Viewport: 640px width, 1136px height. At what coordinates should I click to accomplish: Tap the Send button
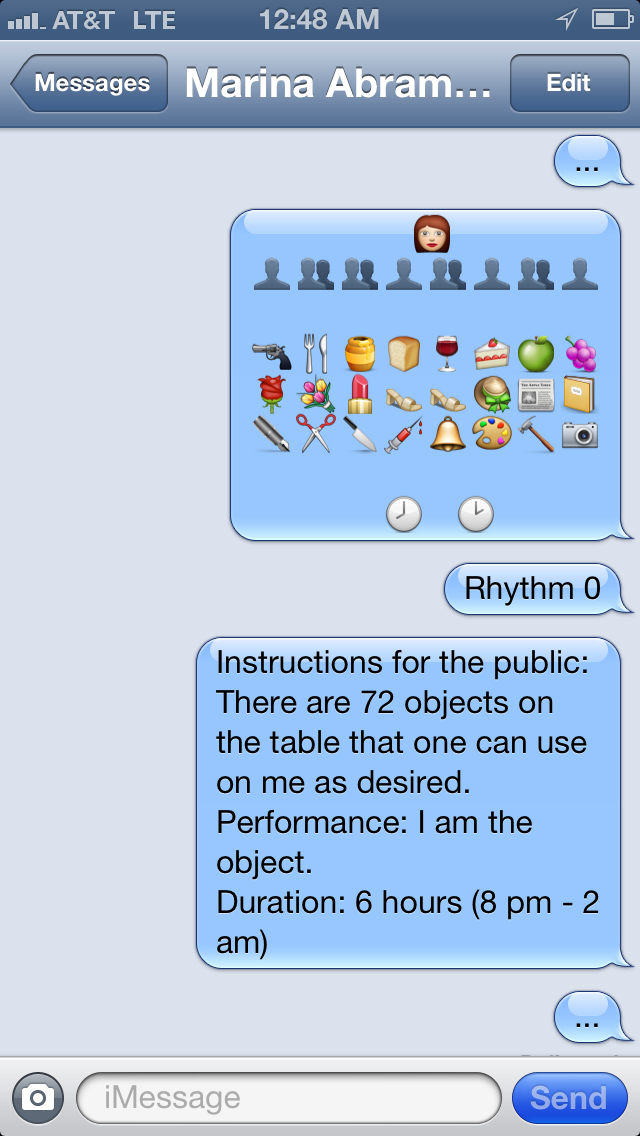[x=568, y=1098]
